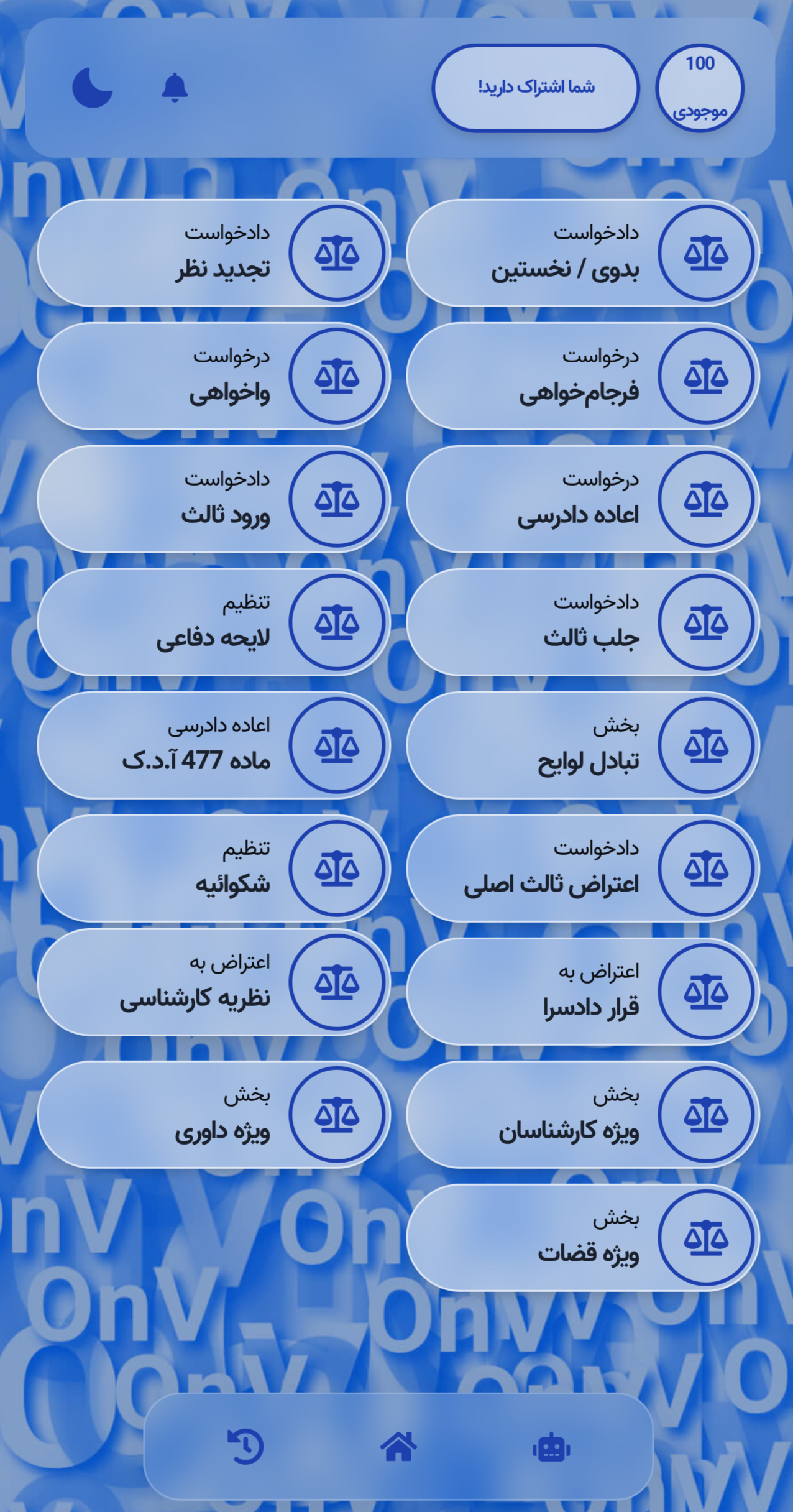Select تنظیم شکوائیه card
793x1512 pixels.
pyautogui.click(x=213, y=868)
